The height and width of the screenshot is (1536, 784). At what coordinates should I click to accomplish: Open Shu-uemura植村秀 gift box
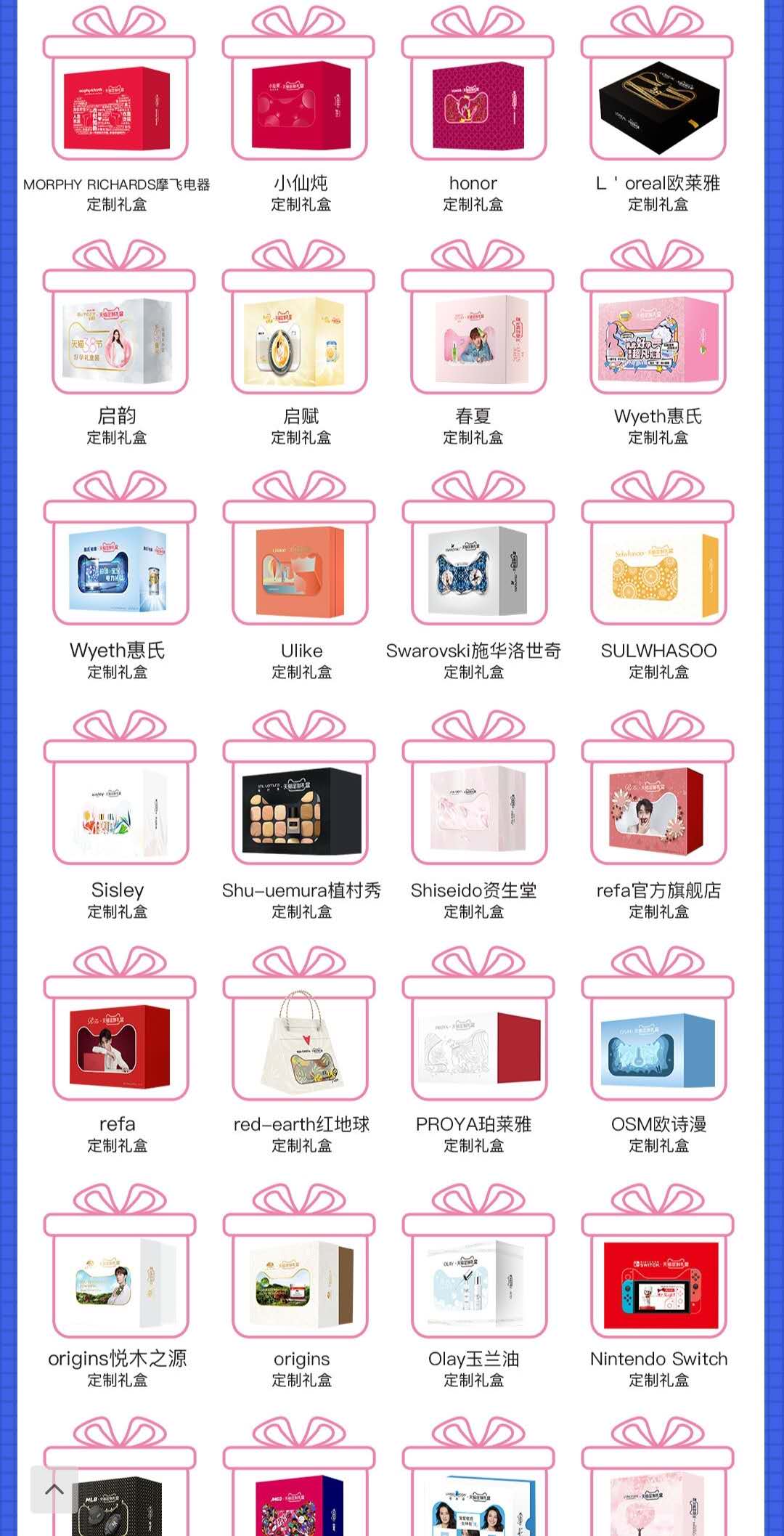pyautogui.click(x=299, y=813)
